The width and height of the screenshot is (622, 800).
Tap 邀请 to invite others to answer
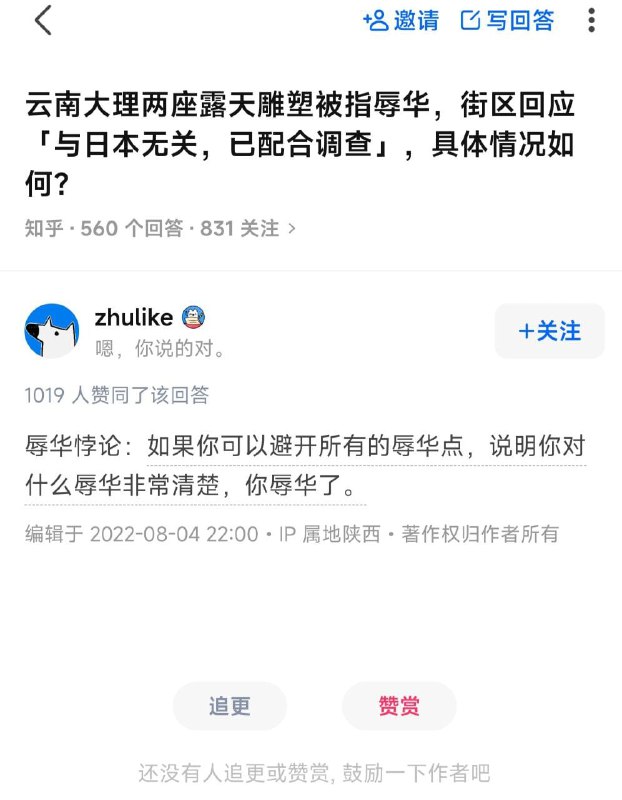[401, 21]
